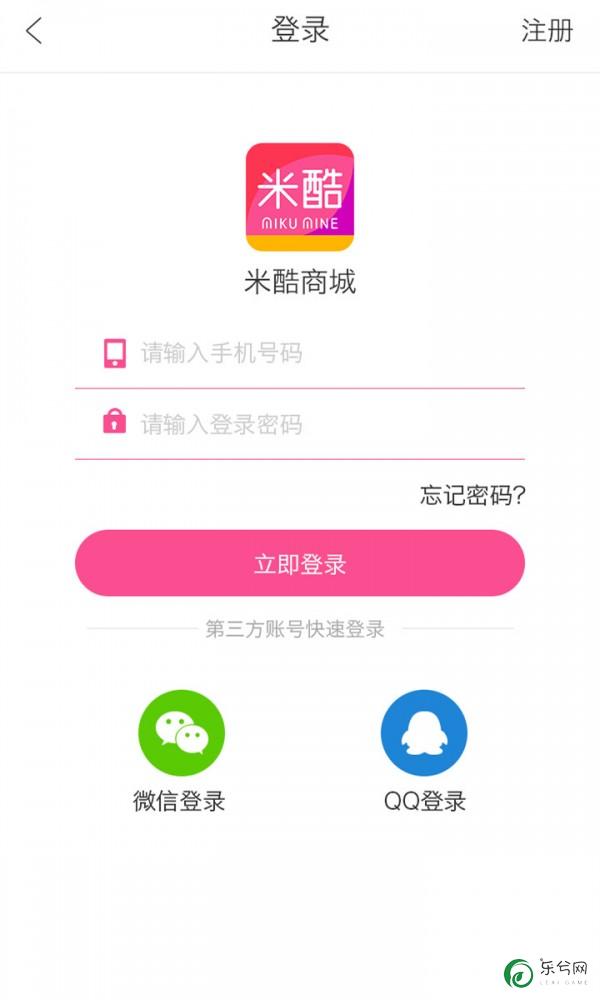Open the 忘记密码? link

coord(472,495)
